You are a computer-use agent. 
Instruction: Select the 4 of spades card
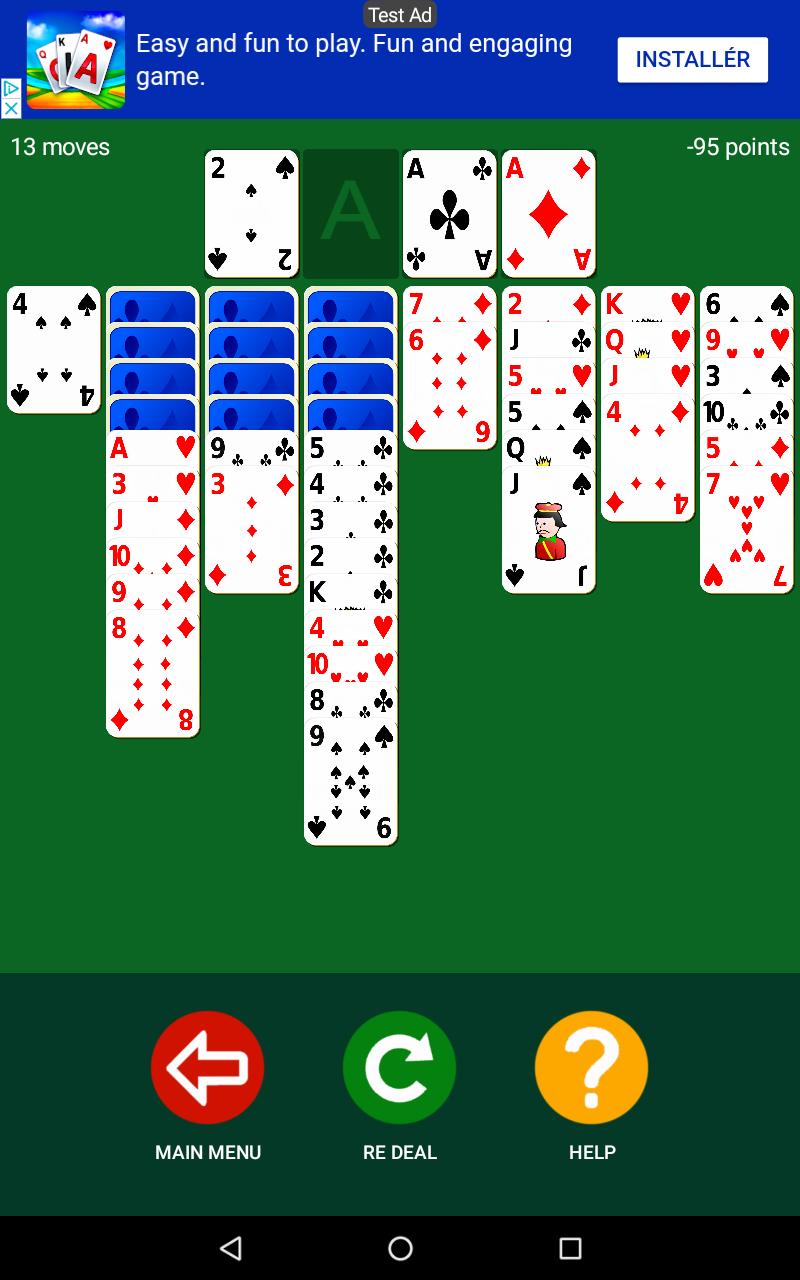pyautogui.click(x=53, y=350)
